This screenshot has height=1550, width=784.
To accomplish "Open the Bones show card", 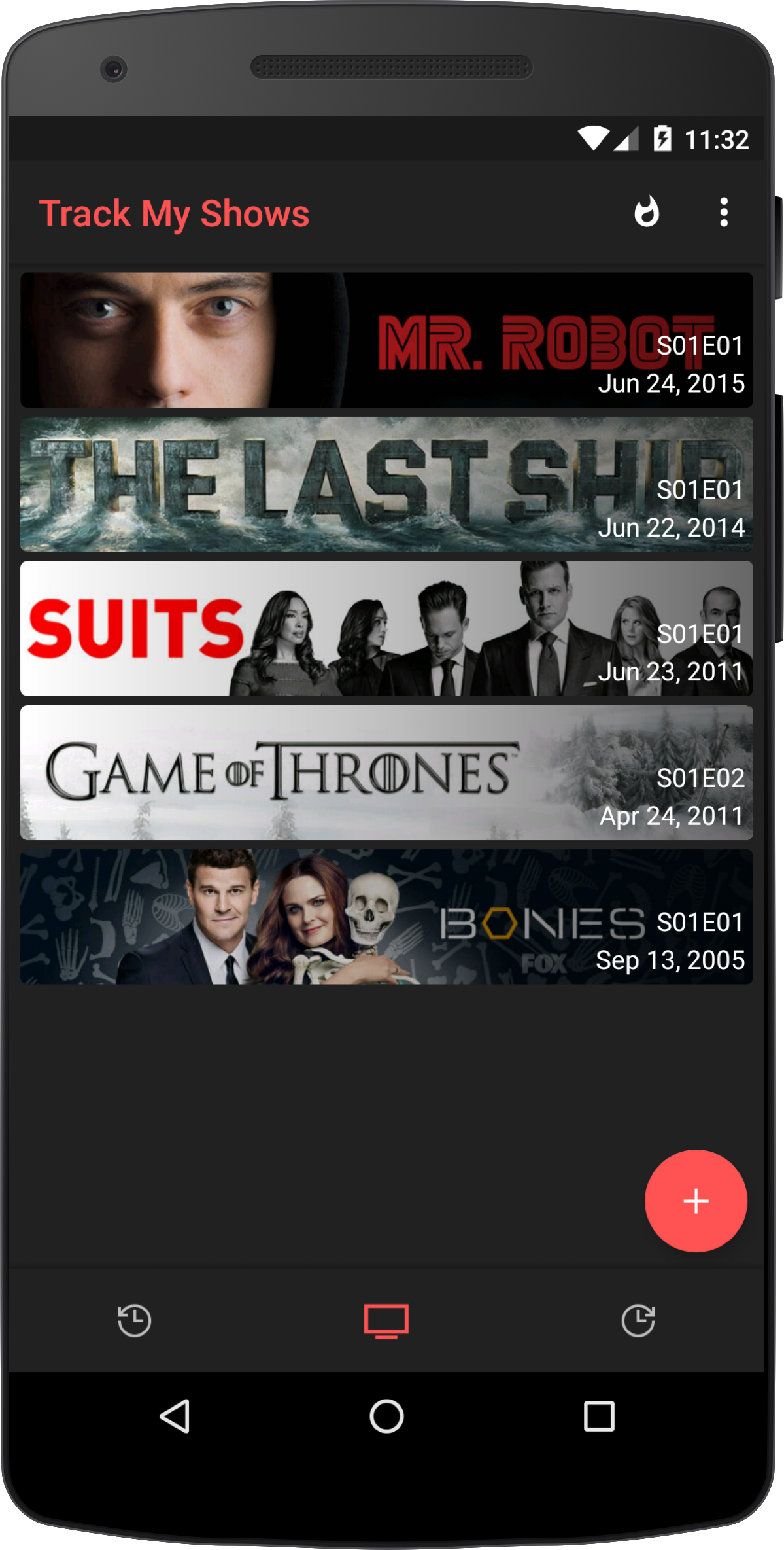I will pos(386,917).
